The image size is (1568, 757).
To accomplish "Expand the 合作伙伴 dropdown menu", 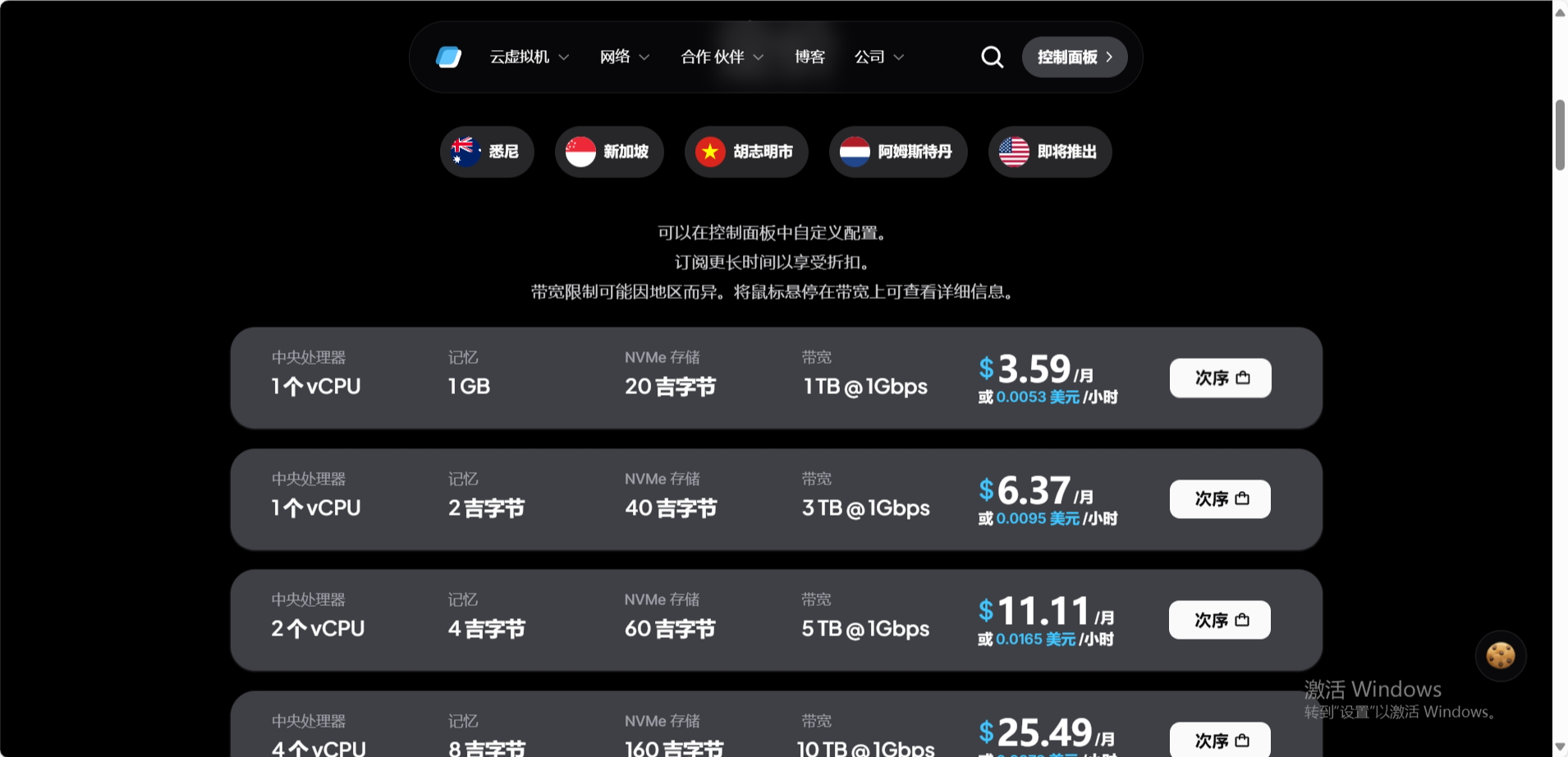I will (x=722, y=57).
